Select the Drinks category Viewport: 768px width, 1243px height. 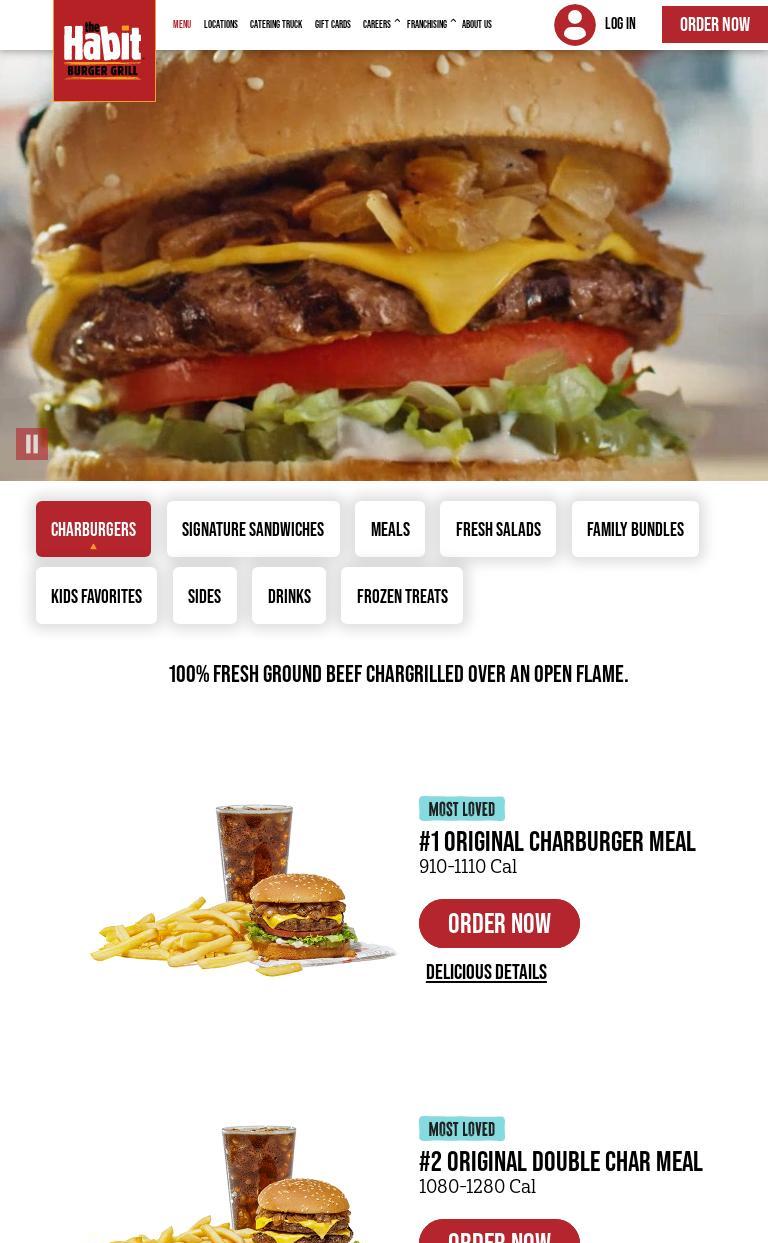289,596
